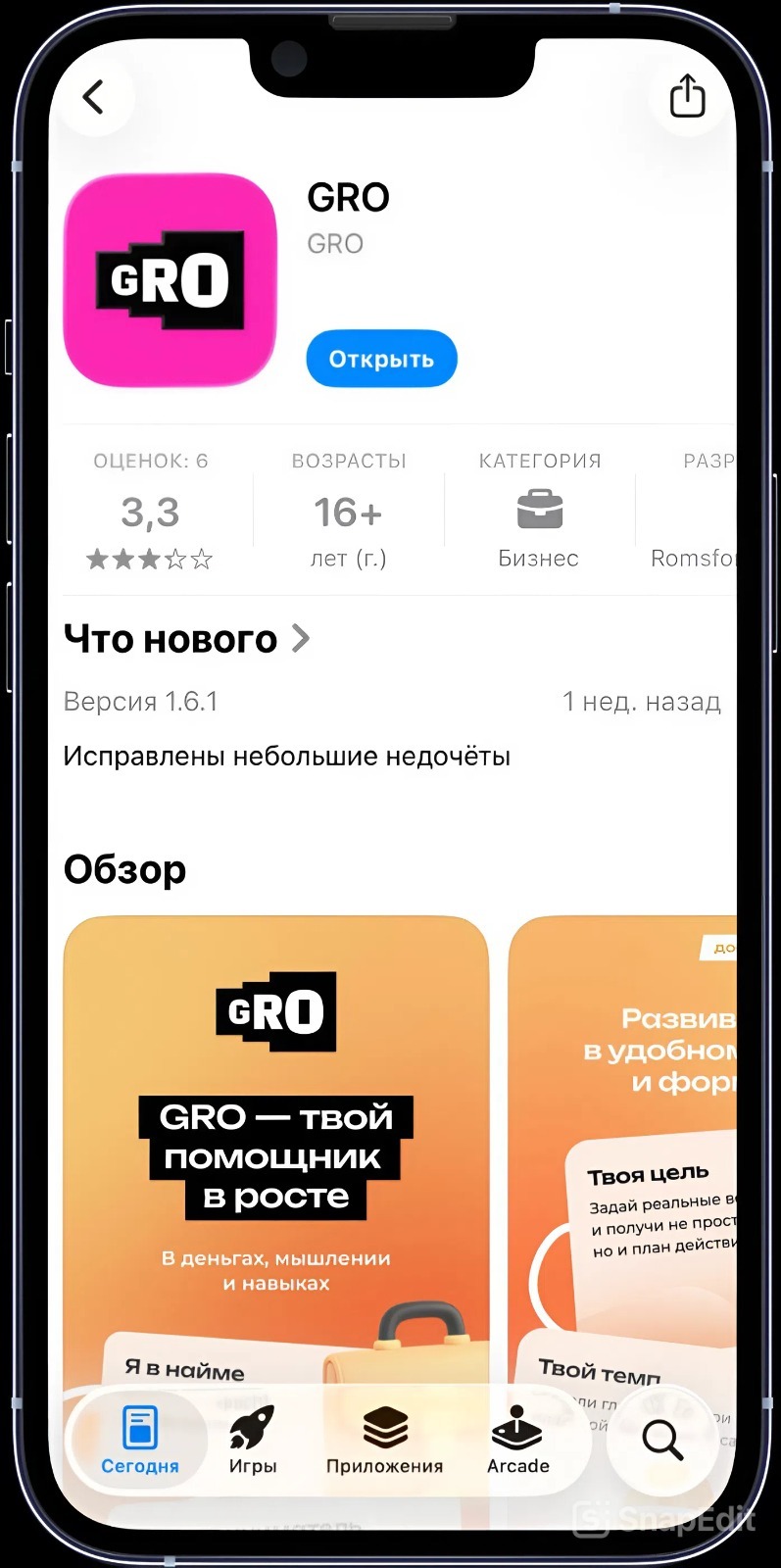Switch to the Arcade tab
Viewport: 781px width, 1568px height.
click(517, 1440)
